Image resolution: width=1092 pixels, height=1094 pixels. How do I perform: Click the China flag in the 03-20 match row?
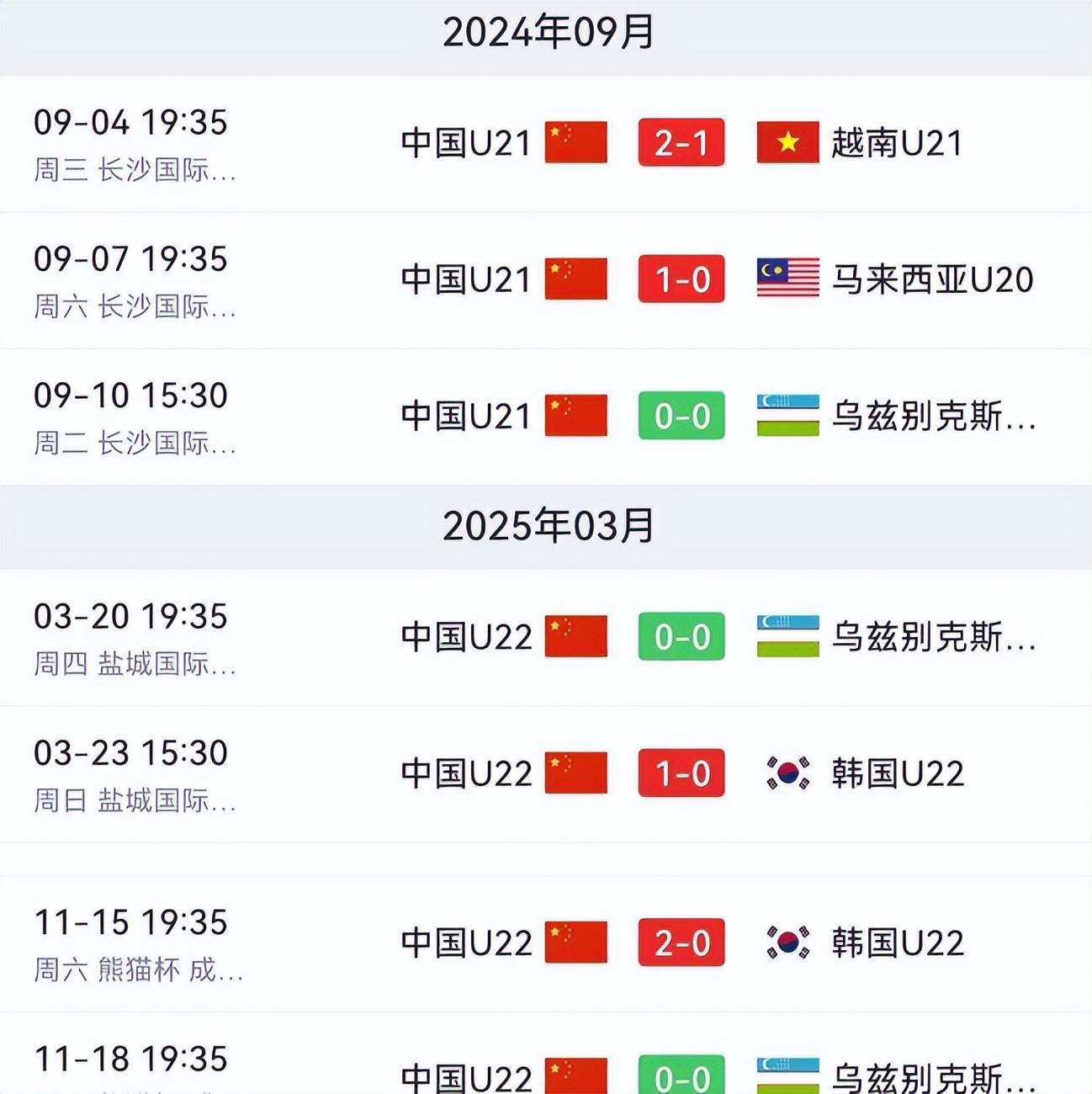[x=575, y=637]
